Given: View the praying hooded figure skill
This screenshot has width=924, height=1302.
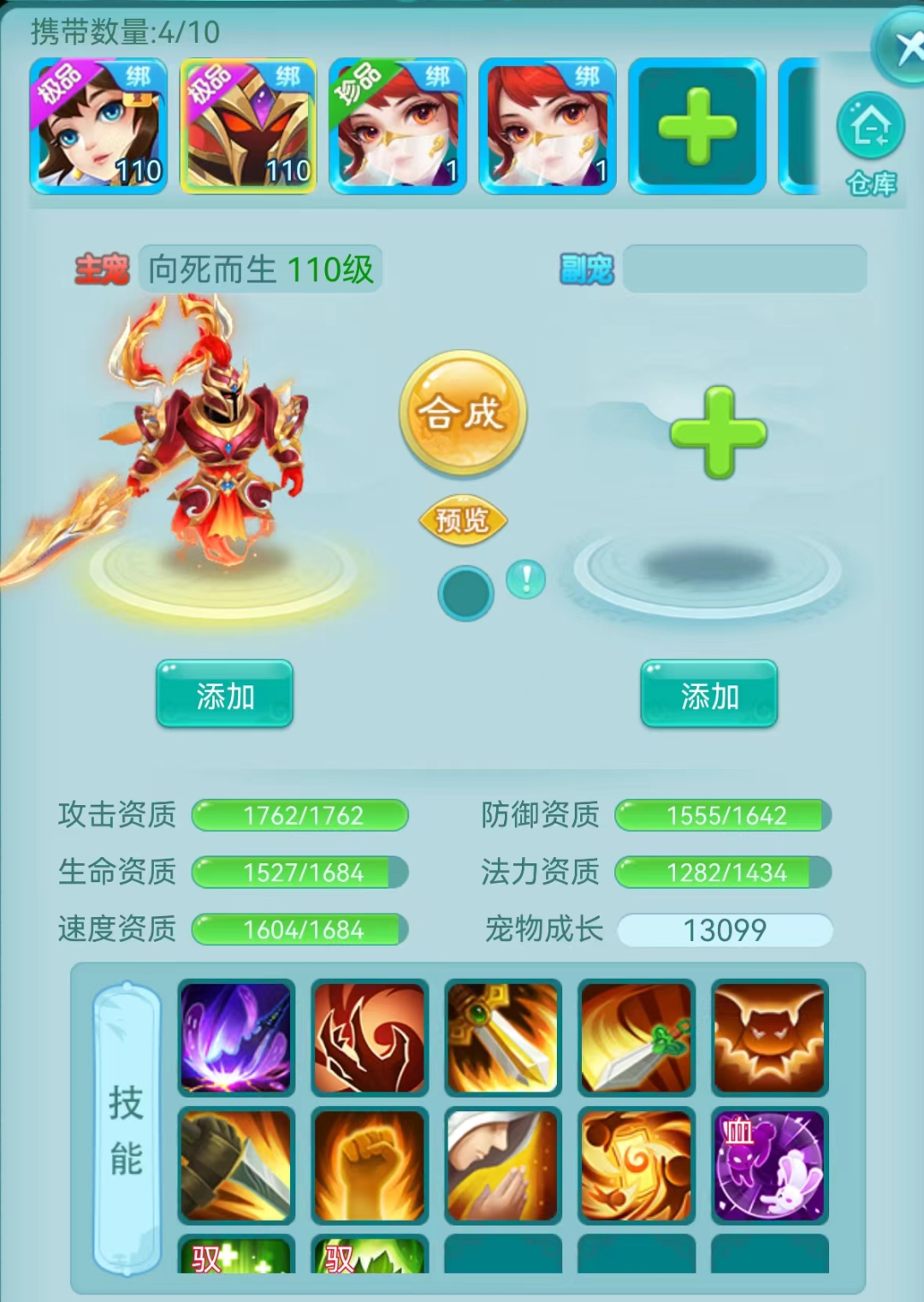Looking at the screenshot, I should (x=502, y=1165).
